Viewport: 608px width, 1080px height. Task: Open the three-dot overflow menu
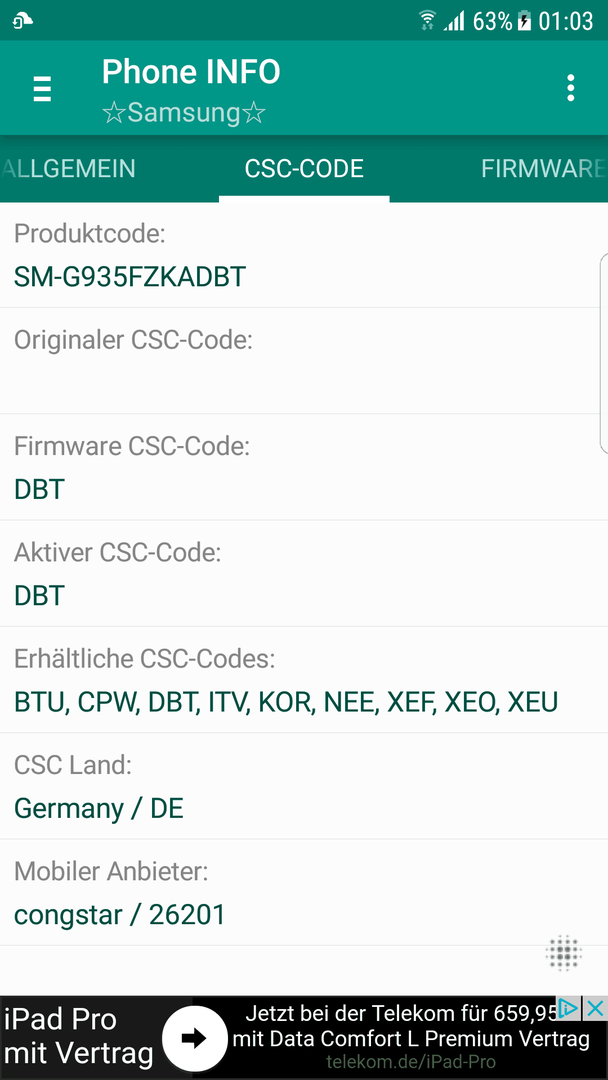coord(570,88)
